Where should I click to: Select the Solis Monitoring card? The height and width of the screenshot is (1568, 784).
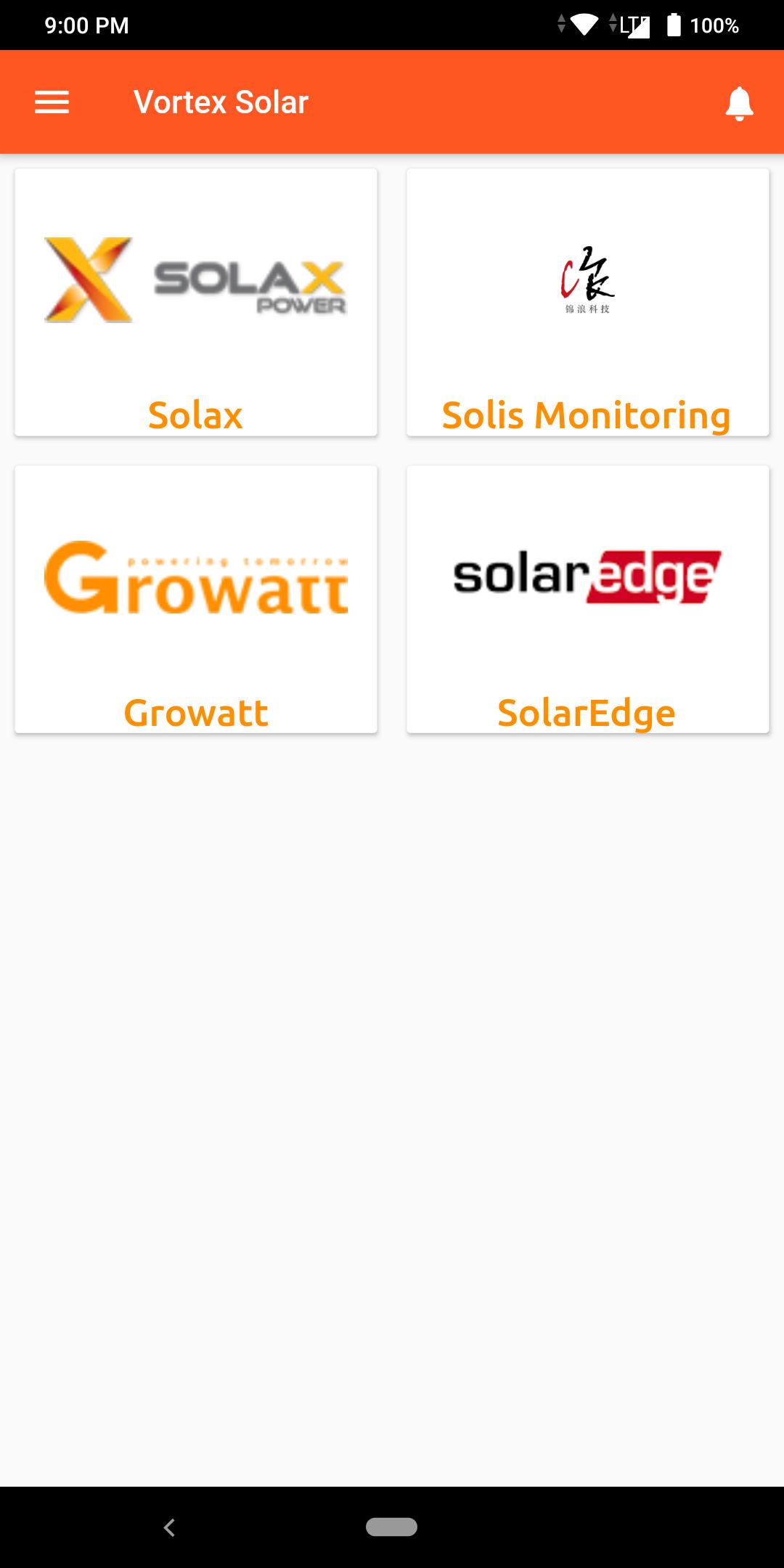(587, 302)
